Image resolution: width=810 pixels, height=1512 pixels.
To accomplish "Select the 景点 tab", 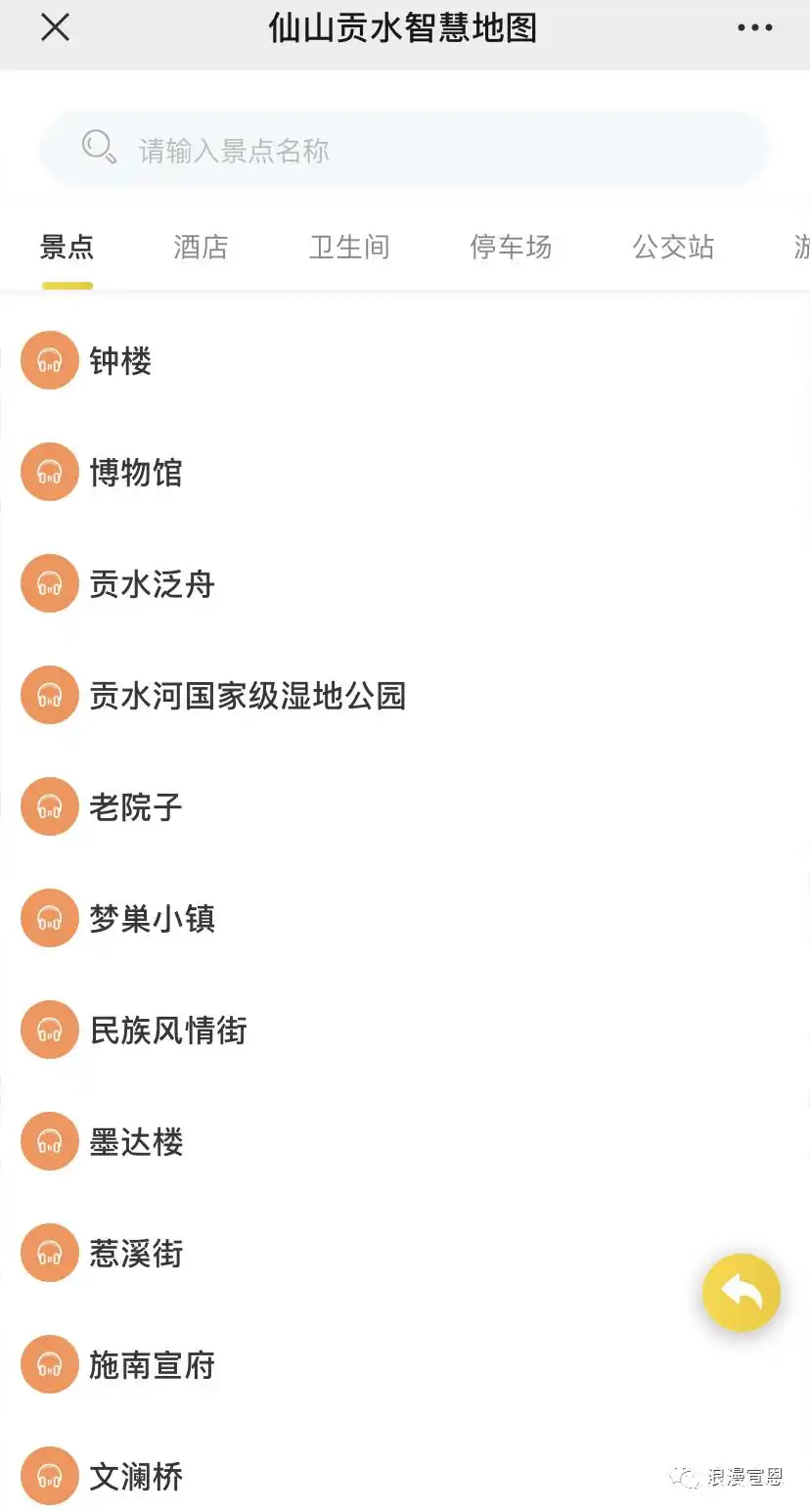I will pos(66,247).
